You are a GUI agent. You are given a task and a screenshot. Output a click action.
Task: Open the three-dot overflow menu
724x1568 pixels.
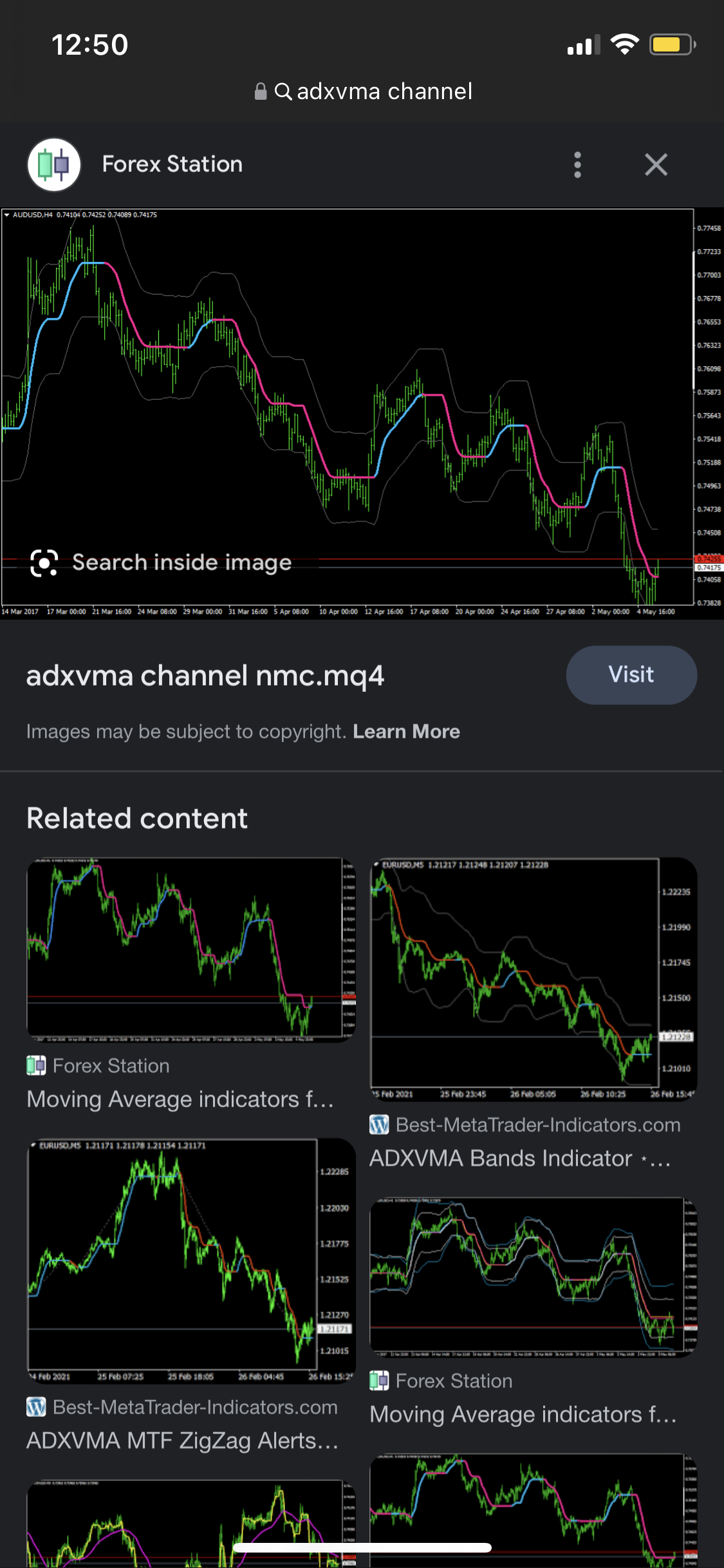(577, 165)
